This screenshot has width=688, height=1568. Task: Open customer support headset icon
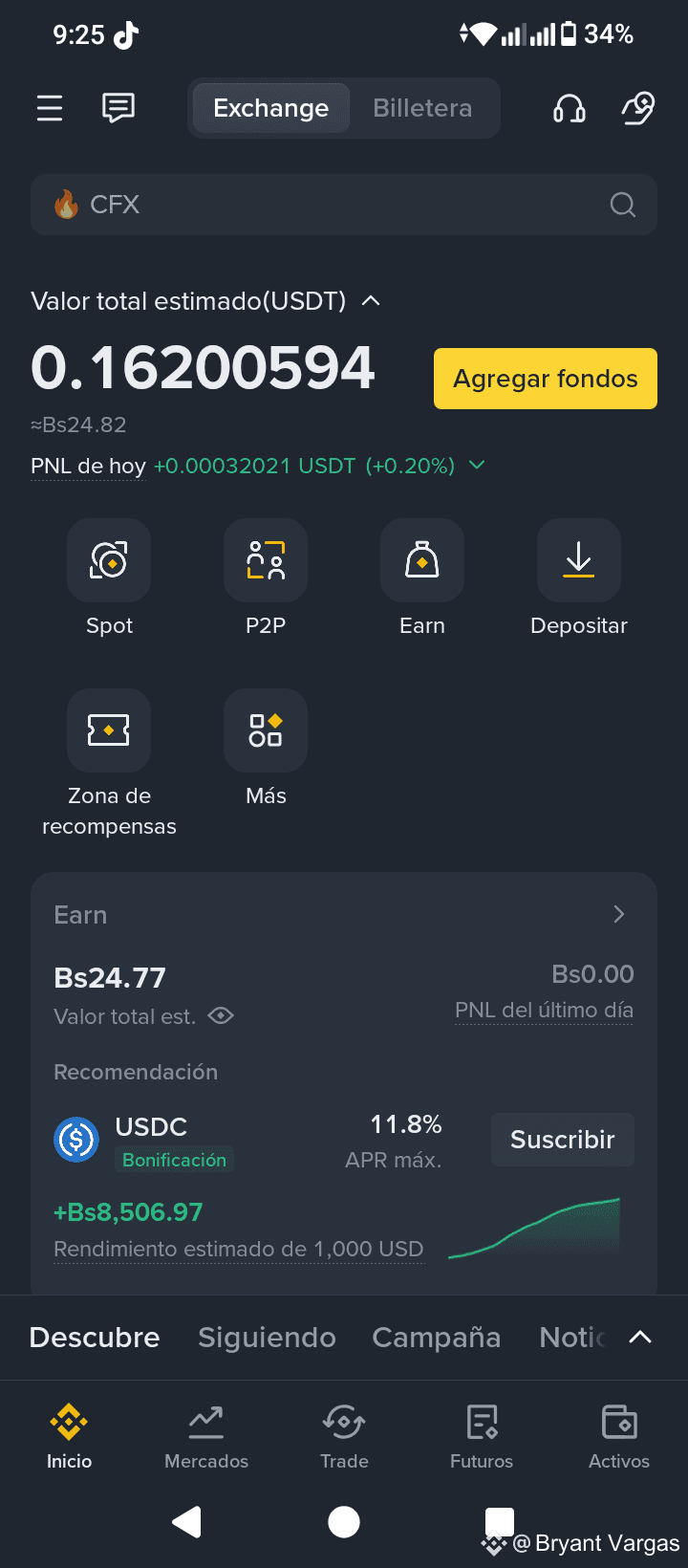(570, 109)
